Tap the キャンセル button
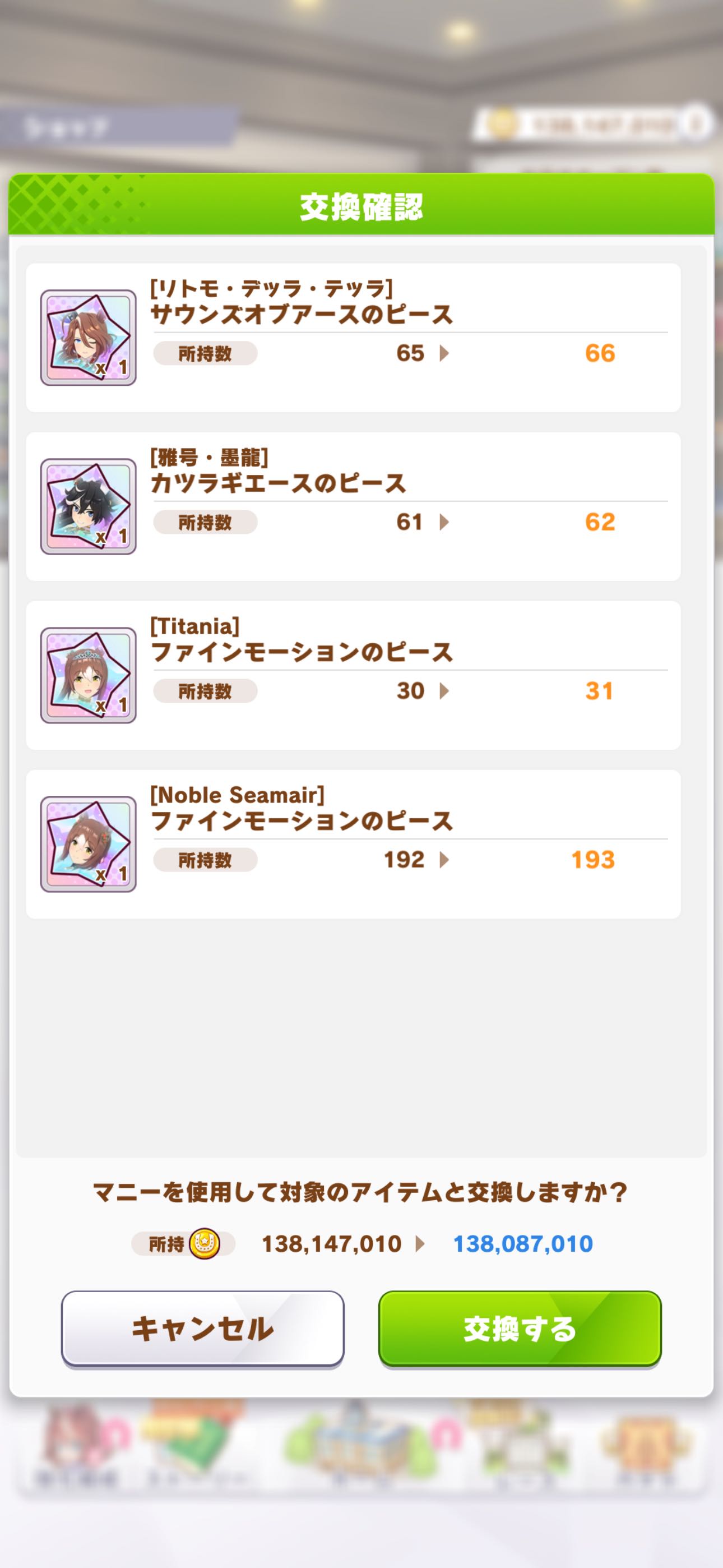Screen dimensions: 723x1568 (x=203, y=1328)
